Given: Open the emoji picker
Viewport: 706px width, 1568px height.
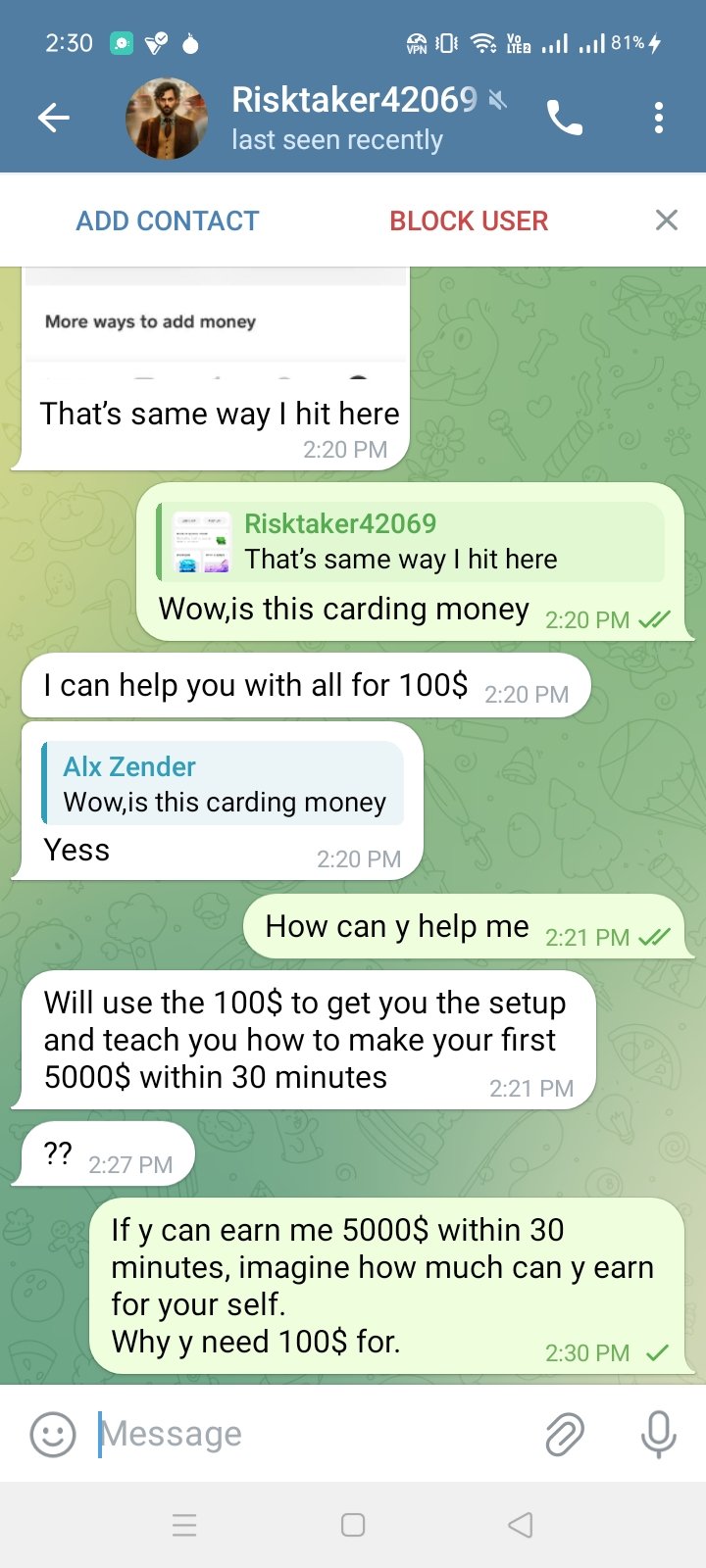Looking at the screenshot, I should [x=53, y=1435].
